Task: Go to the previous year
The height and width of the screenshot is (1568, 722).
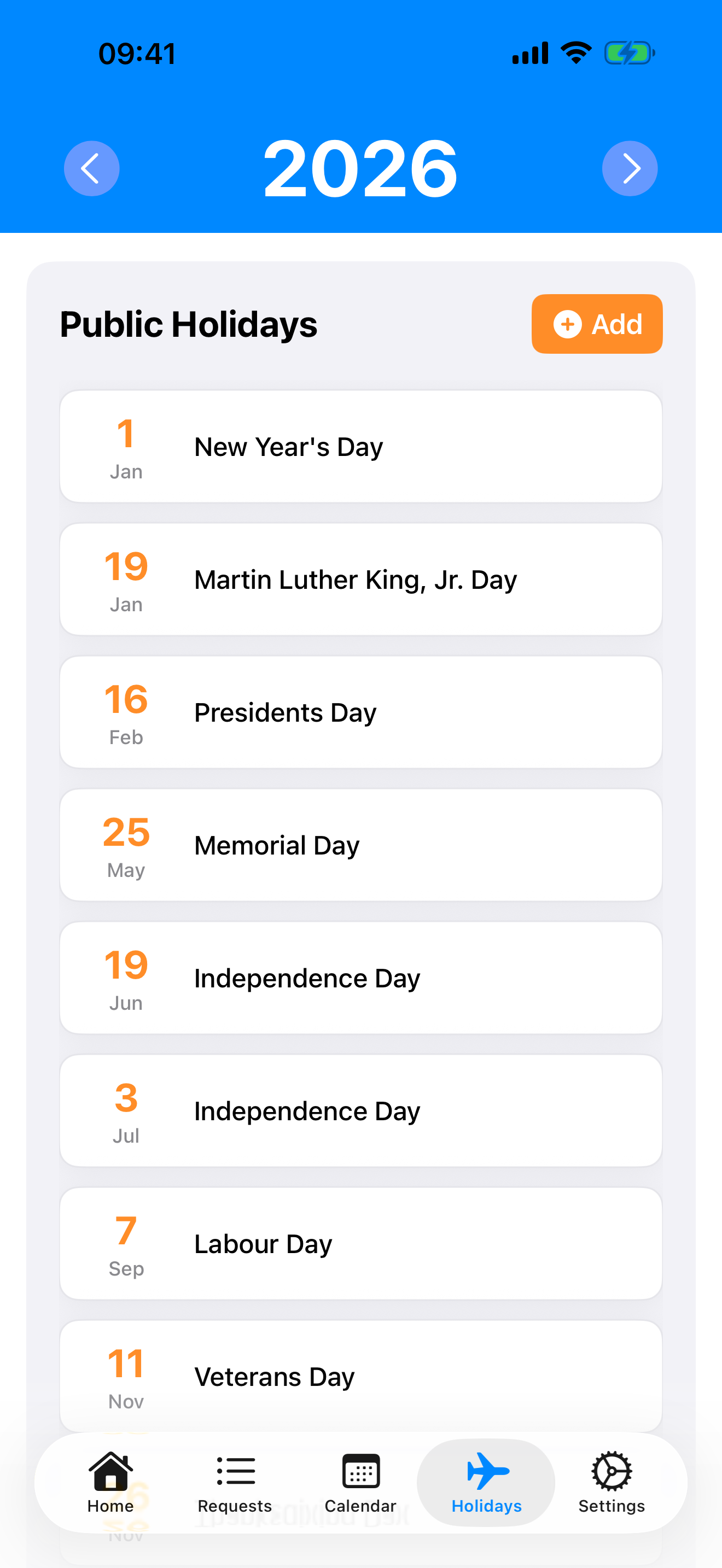Action: point(91,168)
